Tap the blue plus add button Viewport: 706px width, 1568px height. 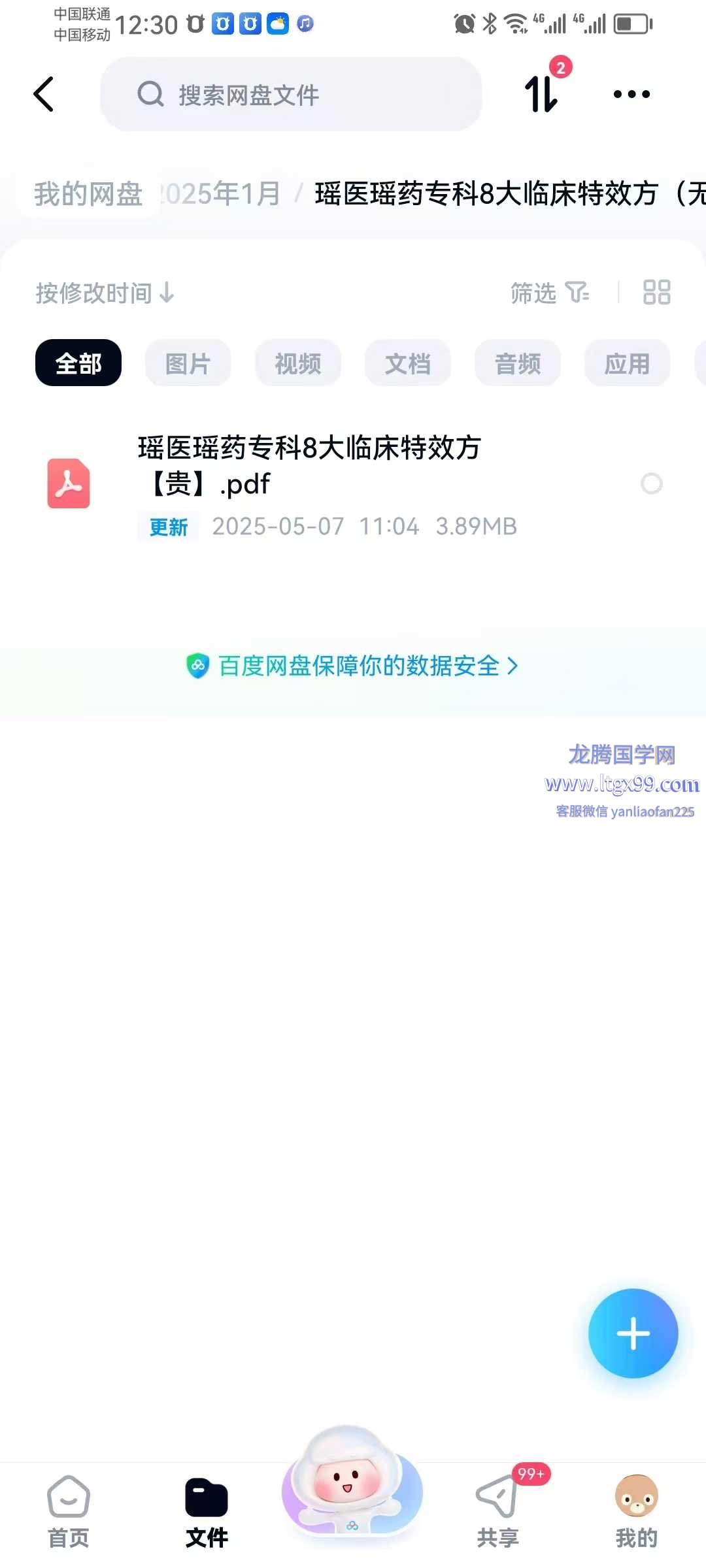tap(633, 1333)
